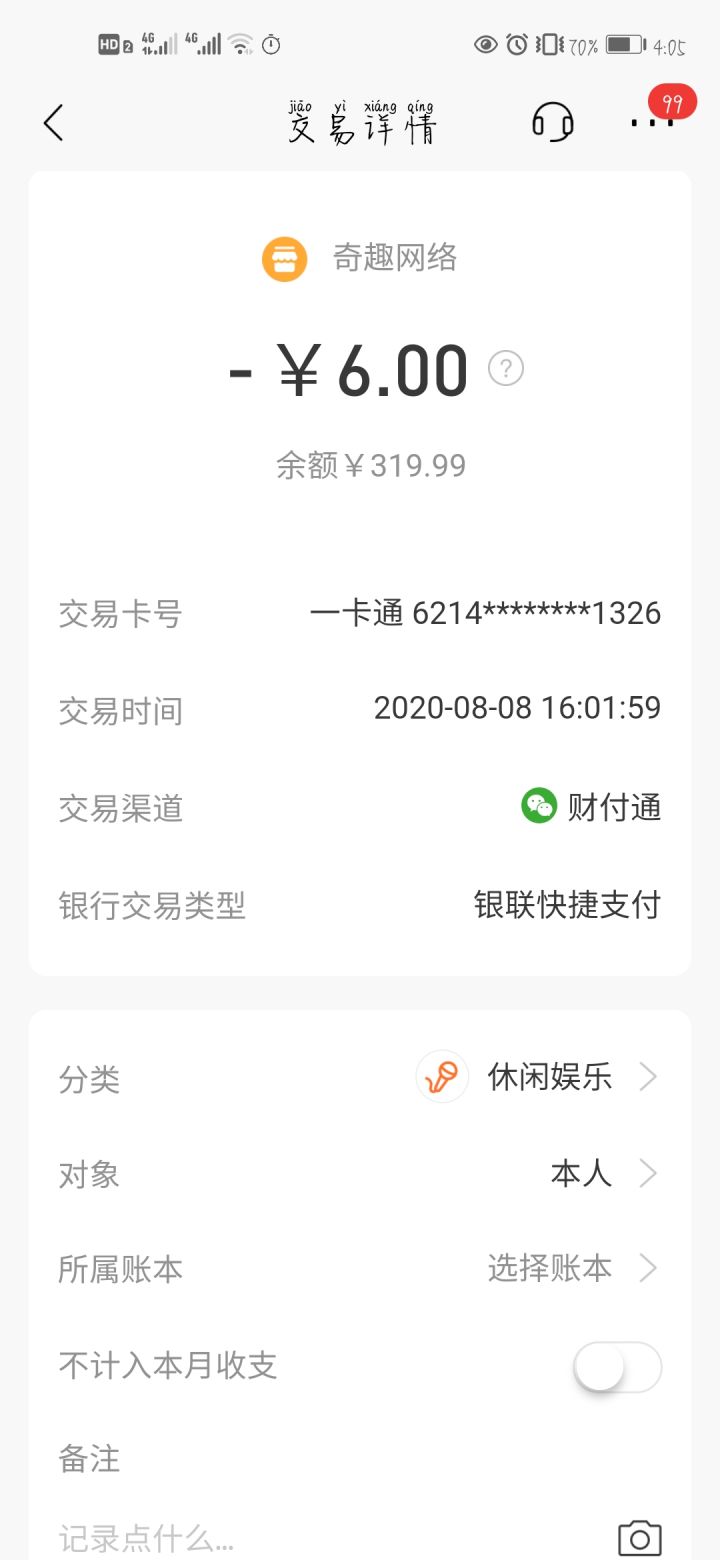Enter a note in 记录点什么 field
The width and height of the screenshot is (720, 1560).
[x=300, y=1538]
